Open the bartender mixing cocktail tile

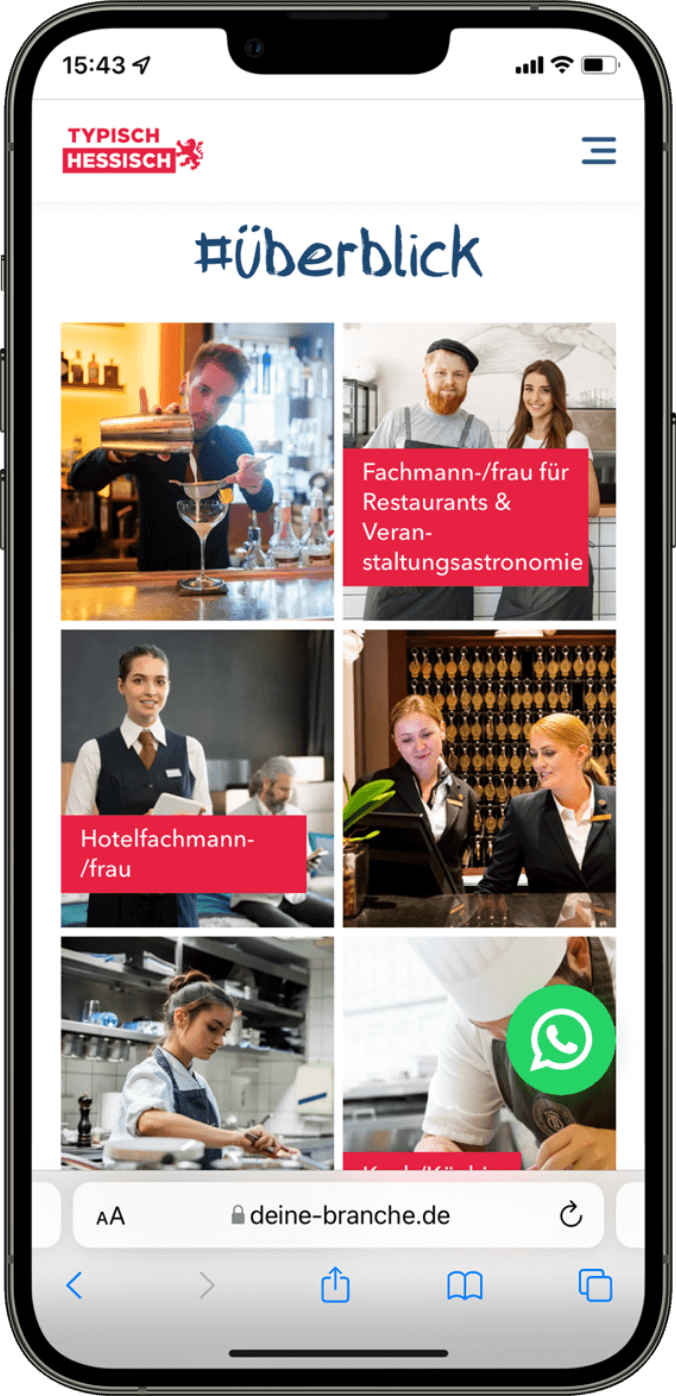(x=197, y=471)
